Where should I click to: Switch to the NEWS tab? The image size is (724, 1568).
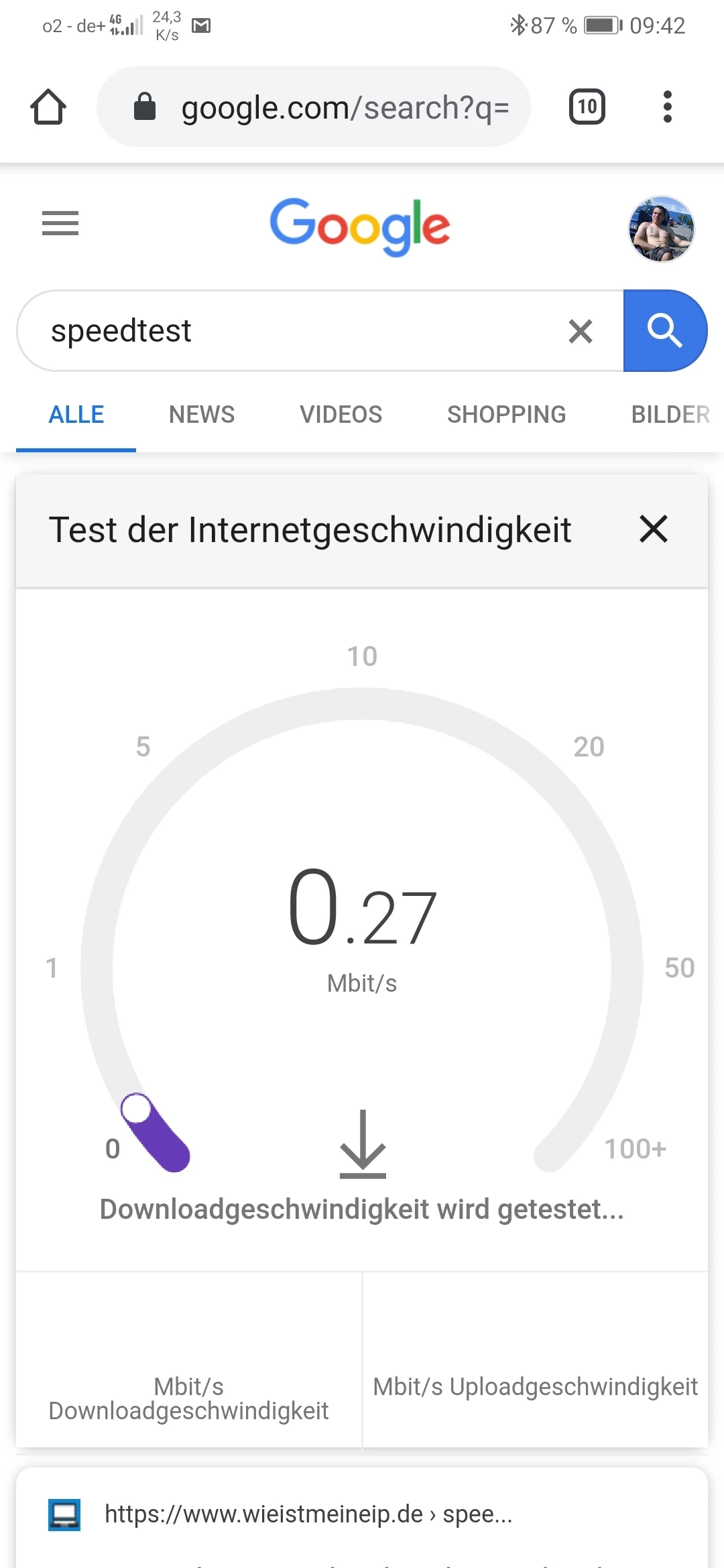pos(202,415)
